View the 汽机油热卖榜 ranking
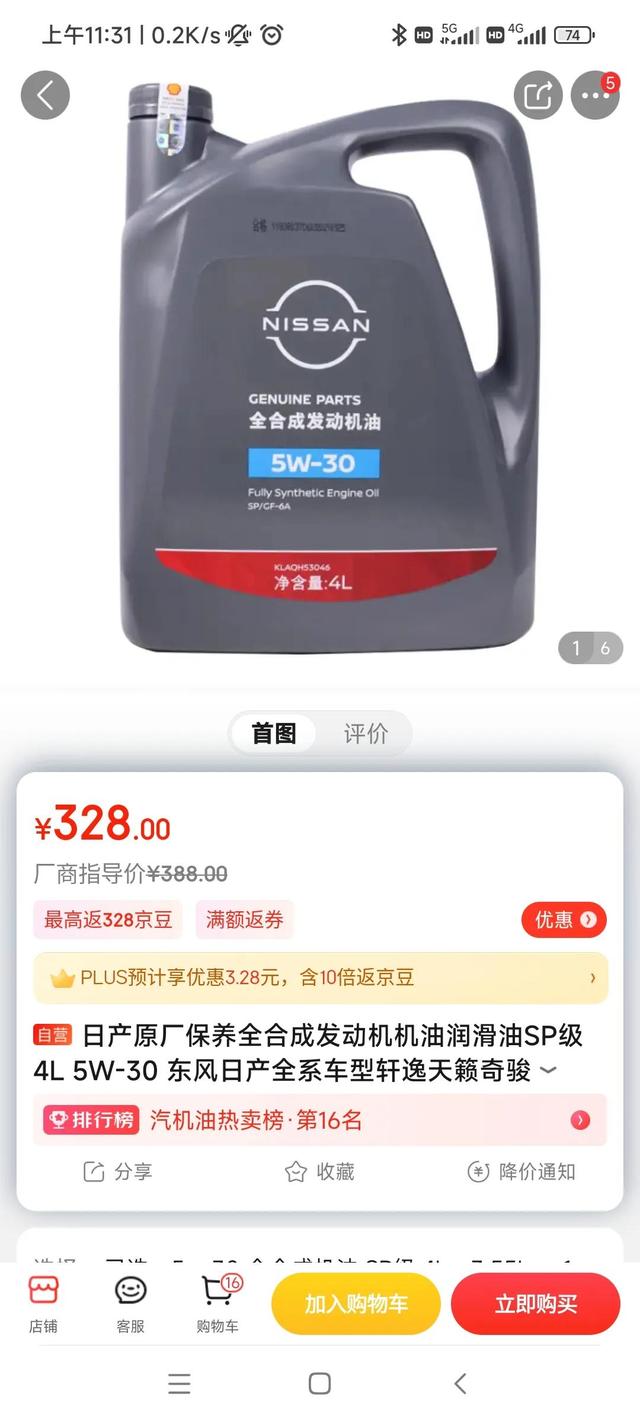640x1422 pixels. pos(320,1120)
